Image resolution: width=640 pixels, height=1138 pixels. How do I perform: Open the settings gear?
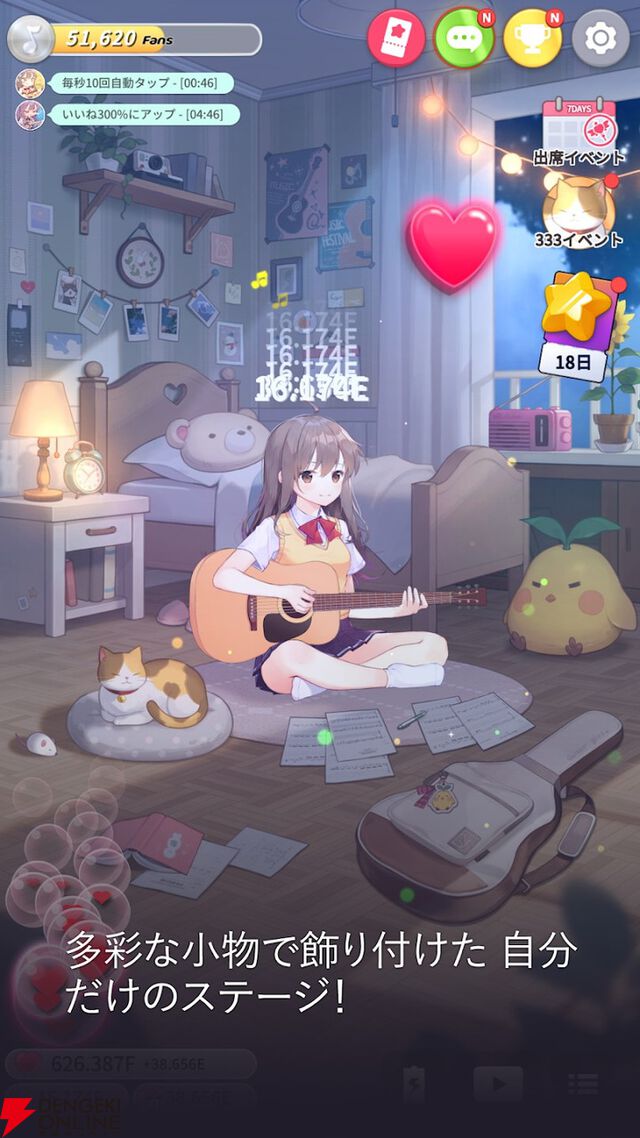(600, 38)
